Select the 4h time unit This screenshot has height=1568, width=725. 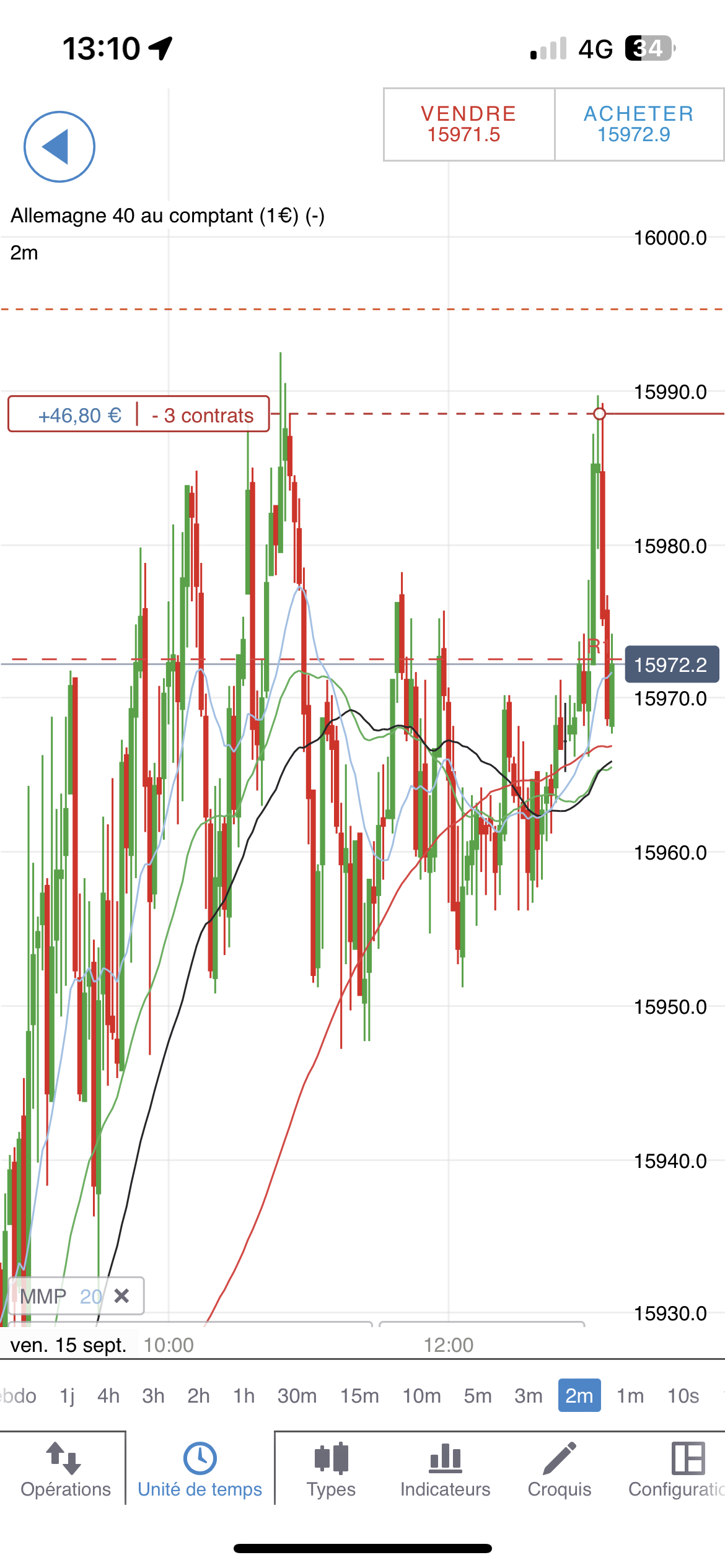(x=108, y=1396)
